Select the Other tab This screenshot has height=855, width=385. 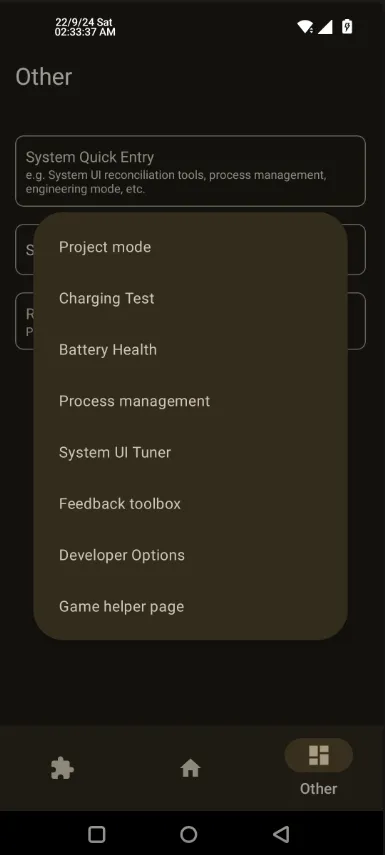(x=318, y=767)
